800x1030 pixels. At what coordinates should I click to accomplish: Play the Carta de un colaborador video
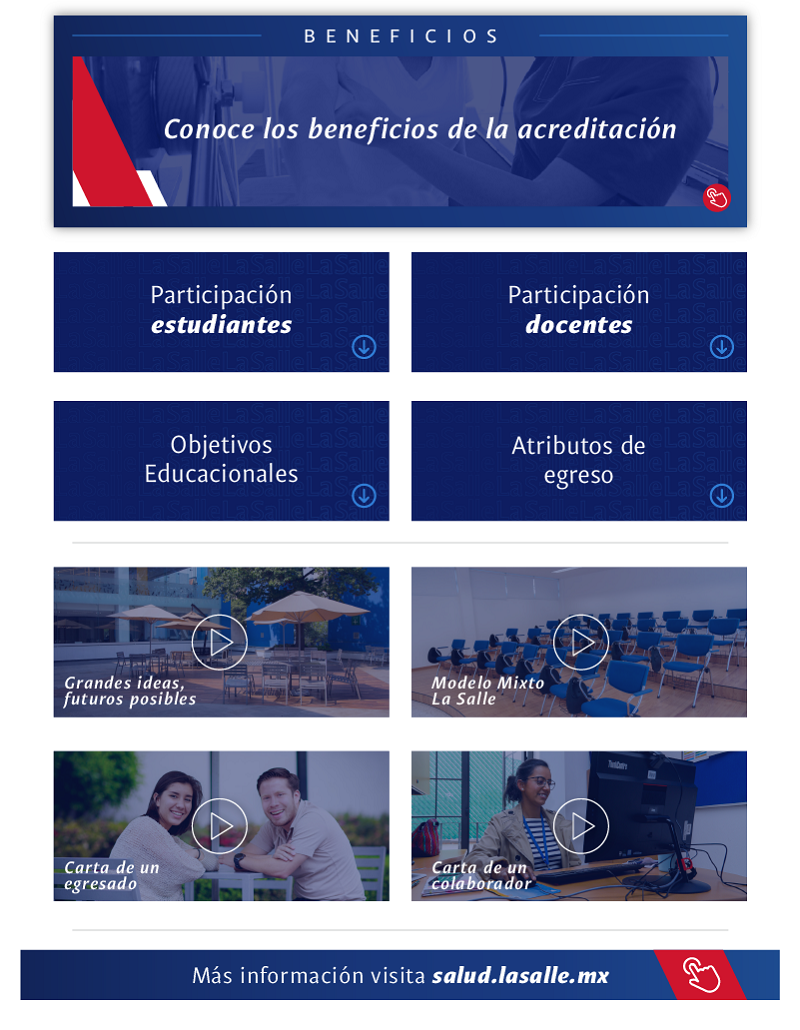(580, 826)
